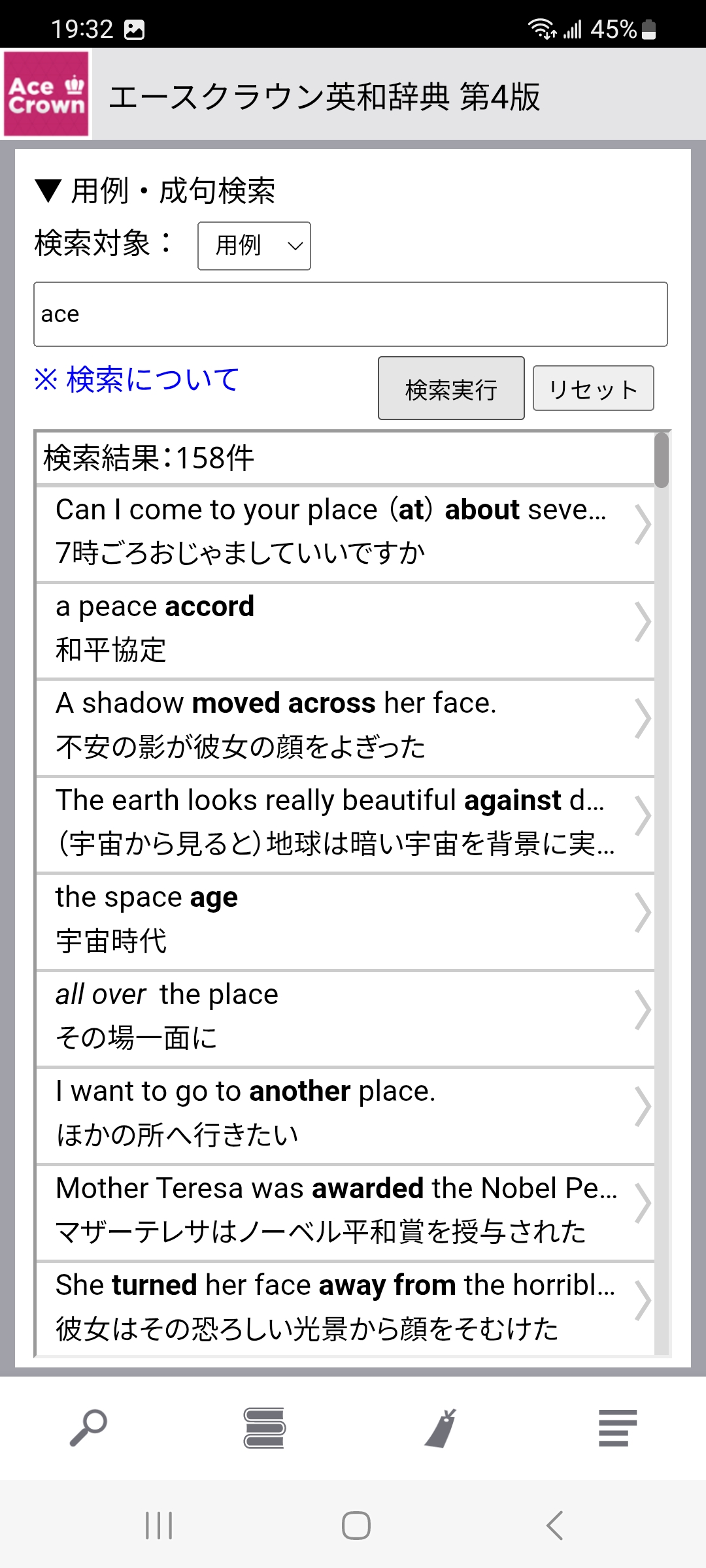Open the bookmark tag tab
This screenshot has width=706, height=1568.
(x=441, y=1428)
